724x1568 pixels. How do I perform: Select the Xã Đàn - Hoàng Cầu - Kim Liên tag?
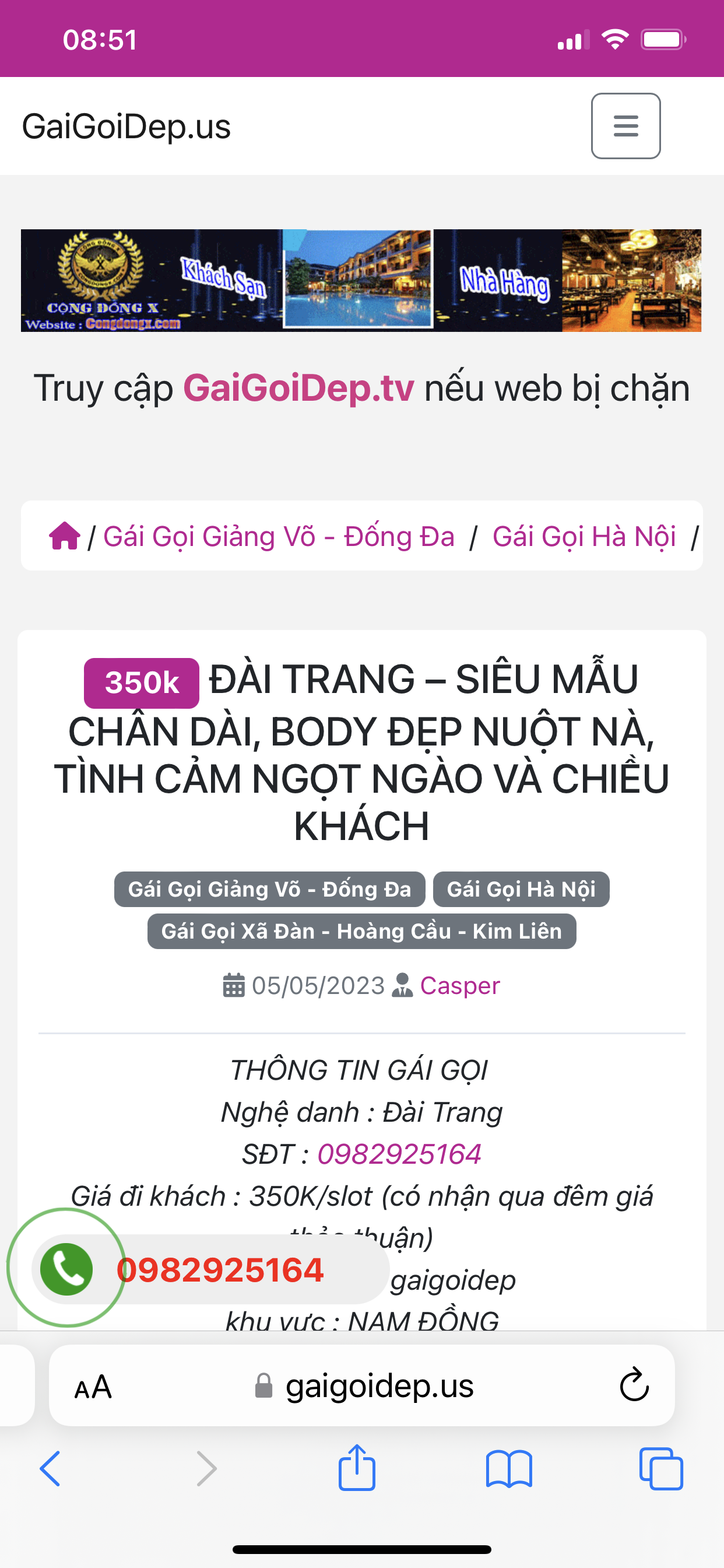(361, 932)
